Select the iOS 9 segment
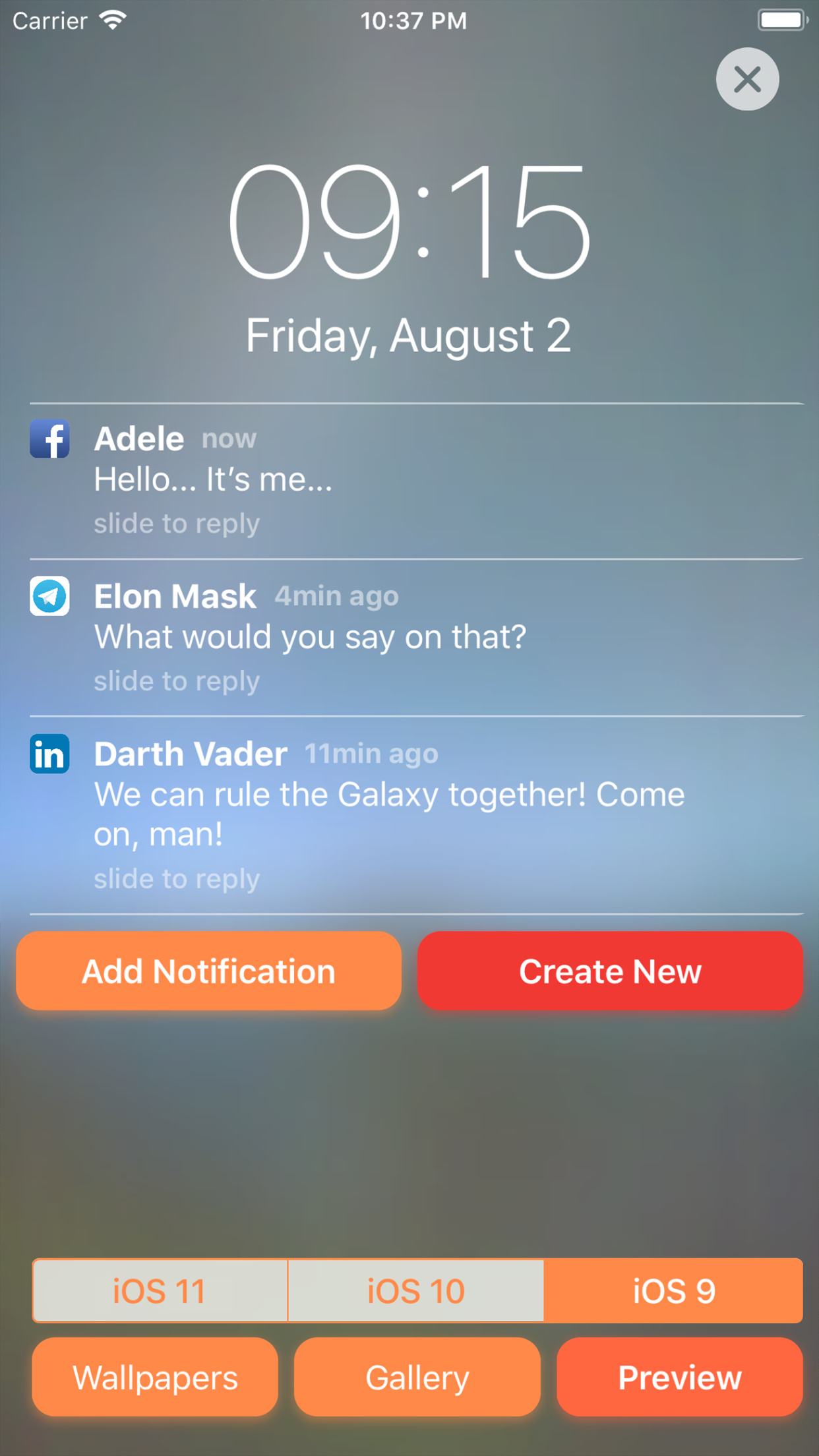The width and height of the screenshot is (819, 1456). coord(673,1290)
